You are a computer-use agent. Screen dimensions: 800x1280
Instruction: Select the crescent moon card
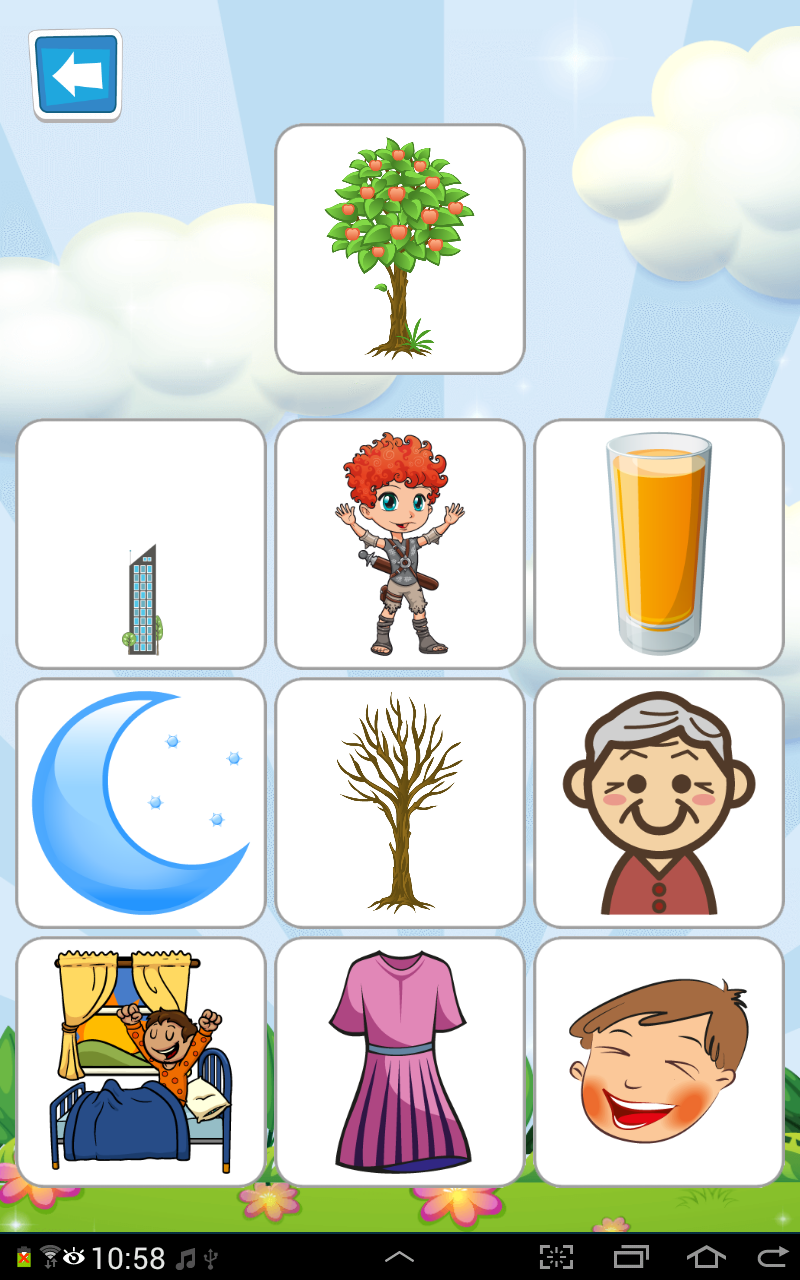(x=140, y=800)
